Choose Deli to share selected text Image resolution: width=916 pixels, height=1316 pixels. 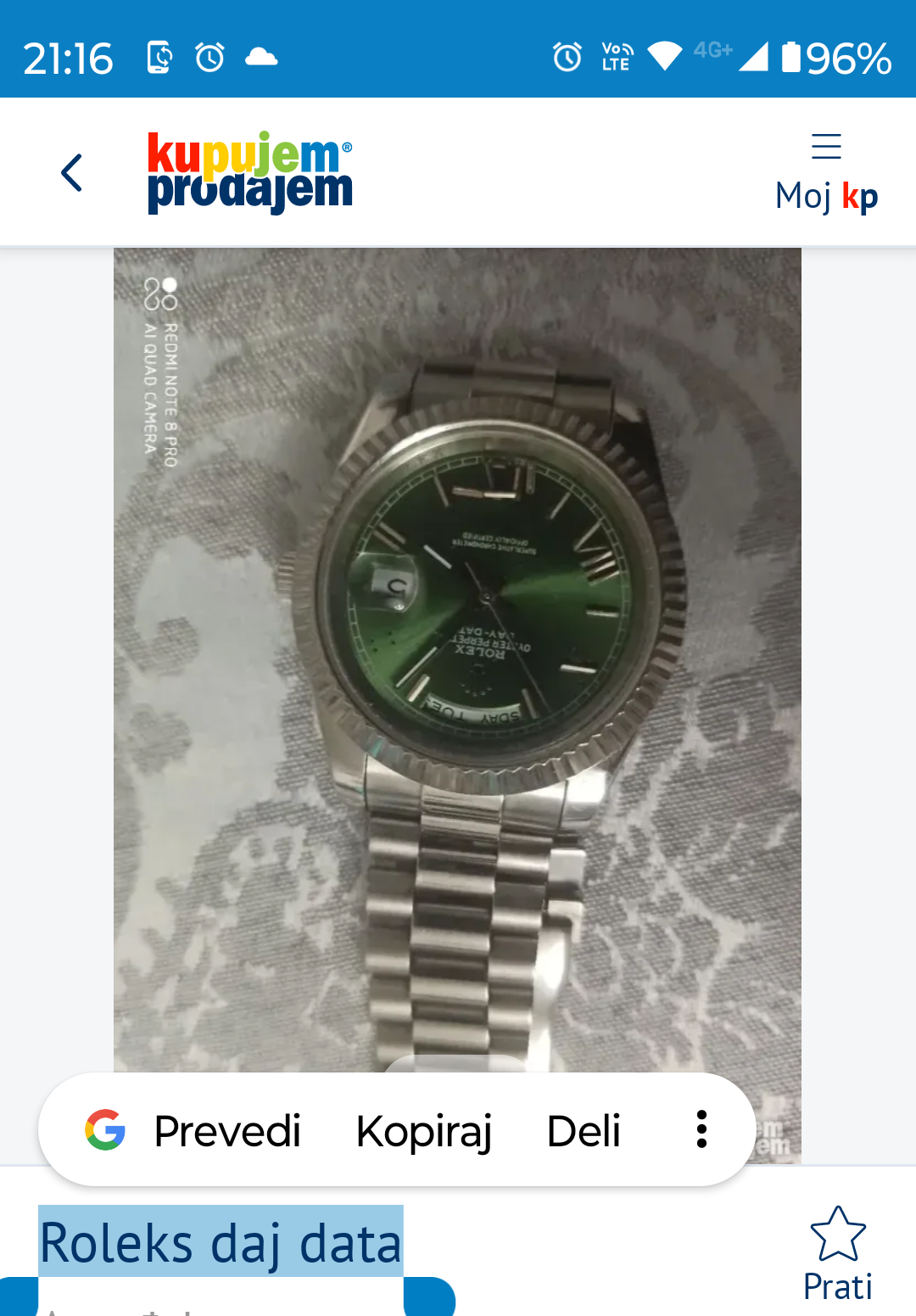coord(584,1131)
